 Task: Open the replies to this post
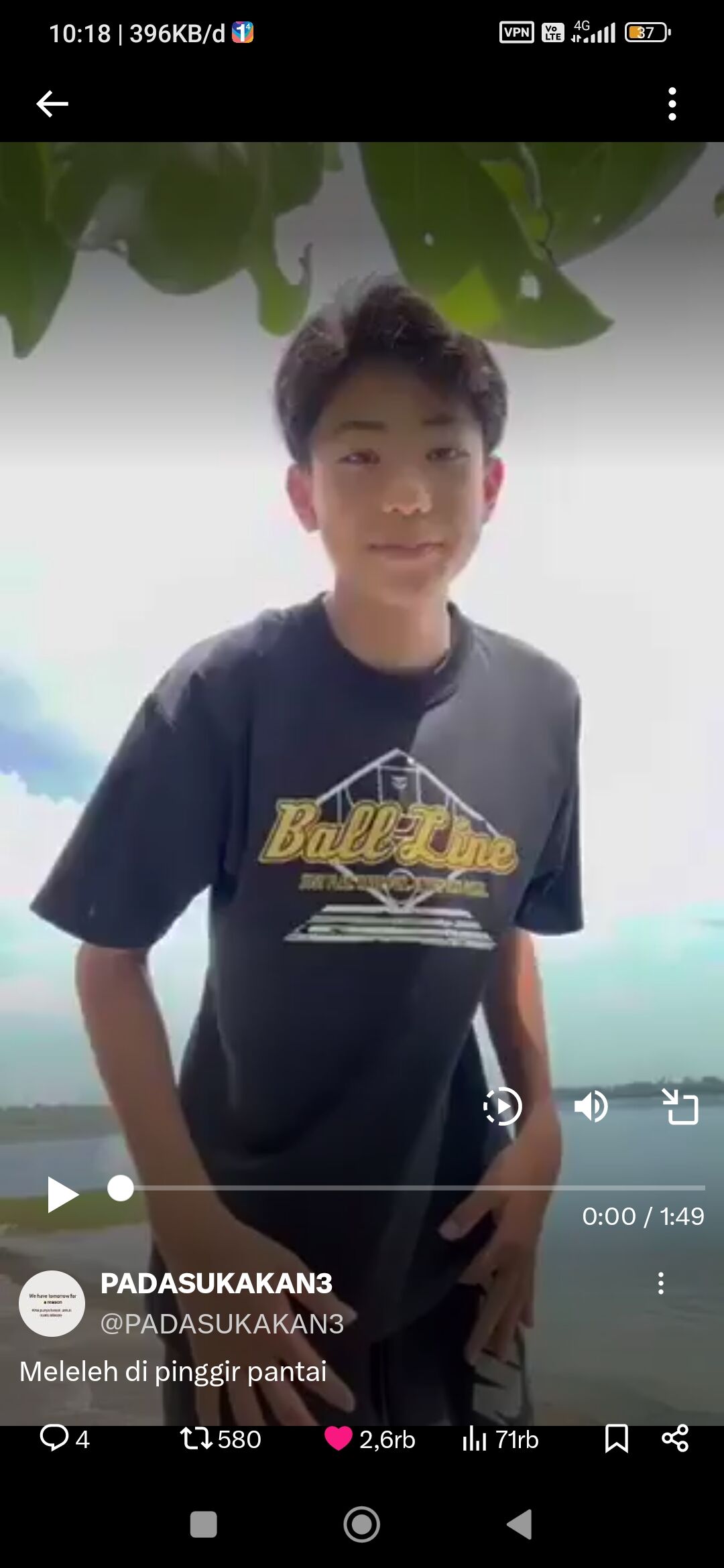(64, 1439)
